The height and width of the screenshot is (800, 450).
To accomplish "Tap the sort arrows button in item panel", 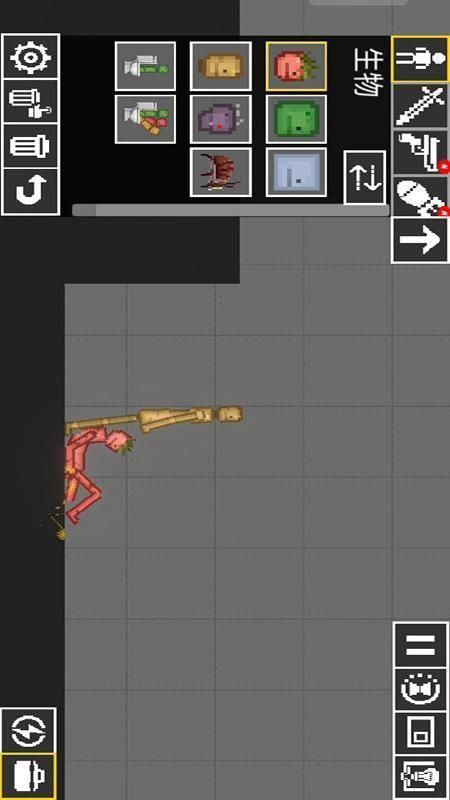I will pos(365,178).
